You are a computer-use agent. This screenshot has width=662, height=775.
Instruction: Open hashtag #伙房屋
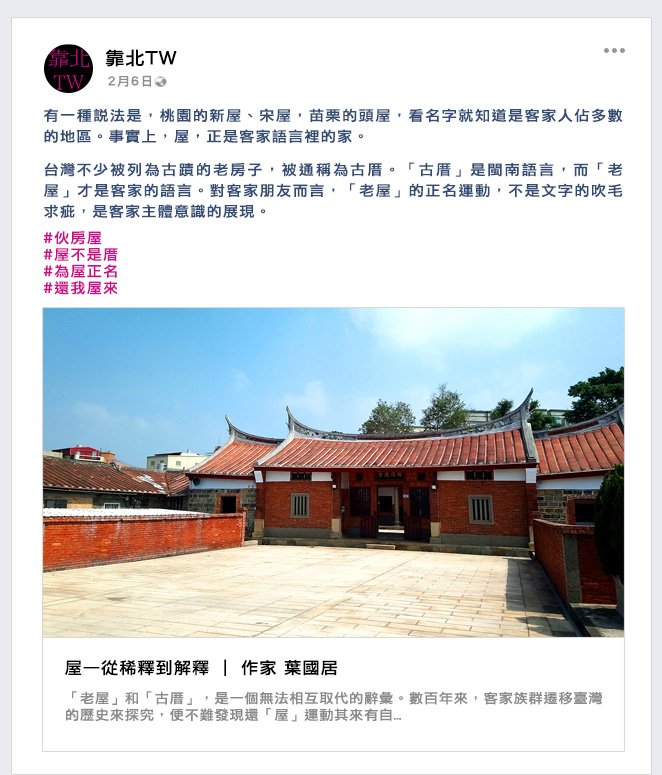(73, 238)
